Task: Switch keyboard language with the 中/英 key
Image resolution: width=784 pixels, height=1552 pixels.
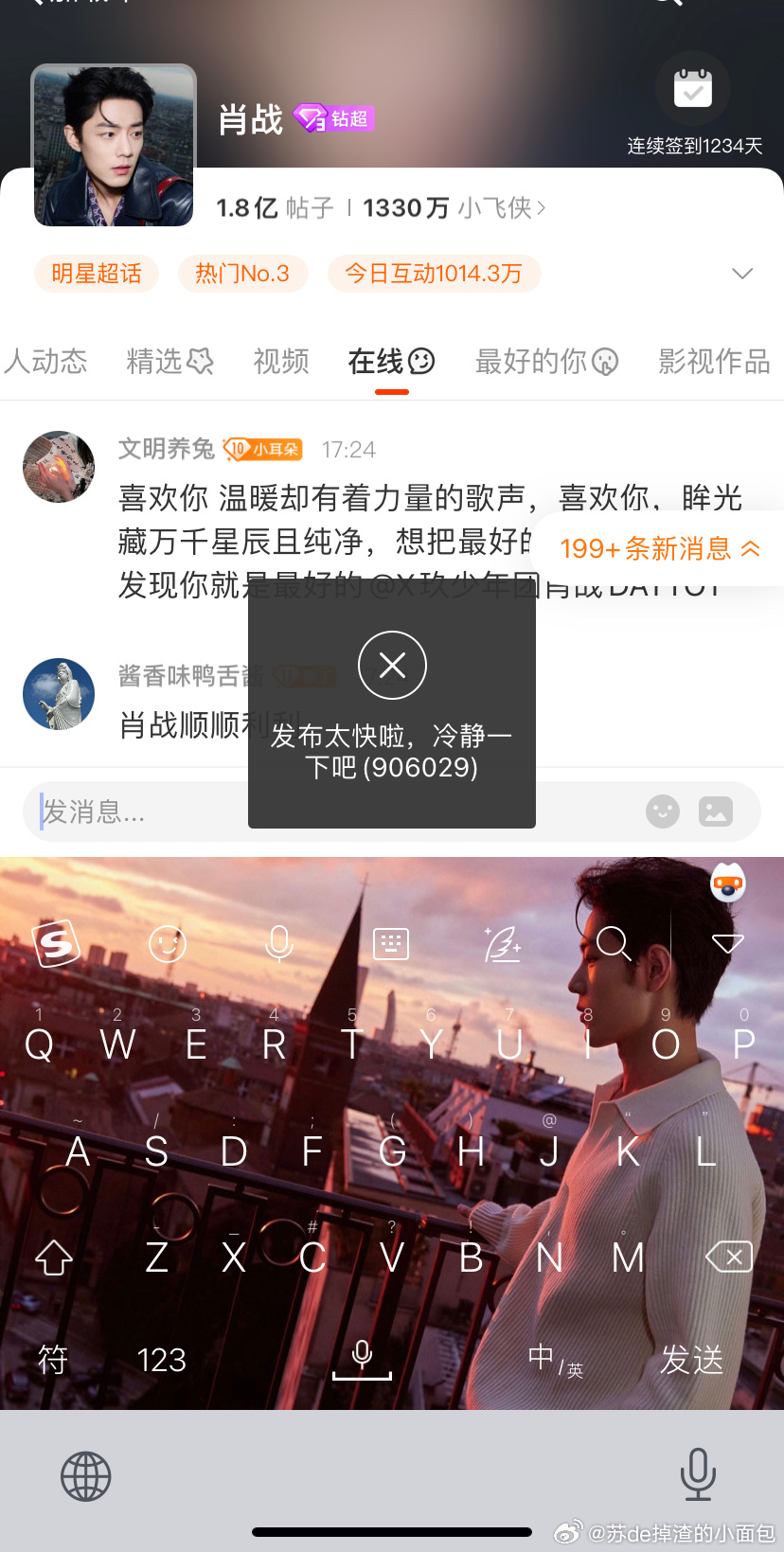Action: pyautogui.click(x=555, y=1360)
